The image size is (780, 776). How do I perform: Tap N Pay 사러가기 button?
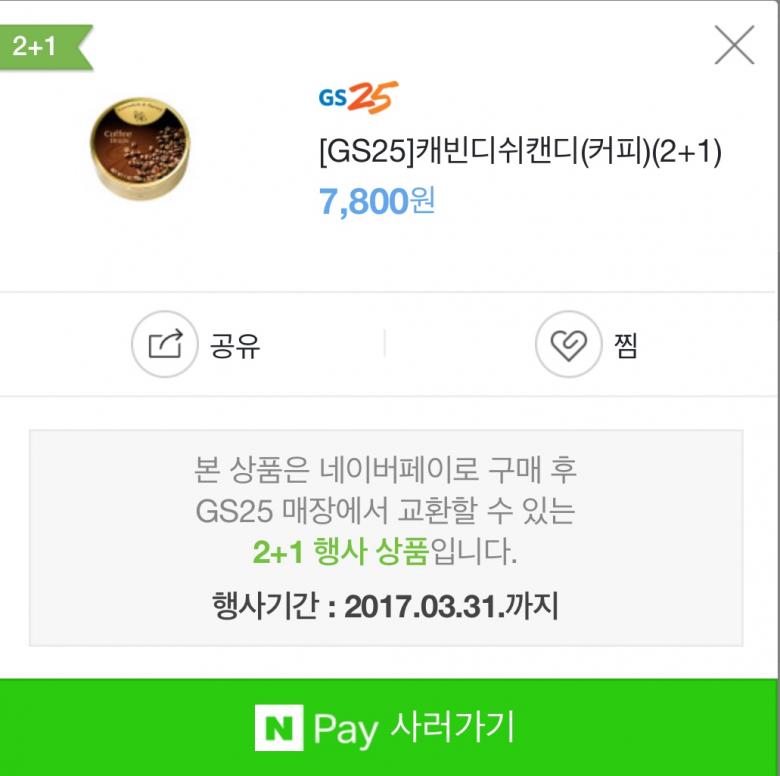click(389, 727)
